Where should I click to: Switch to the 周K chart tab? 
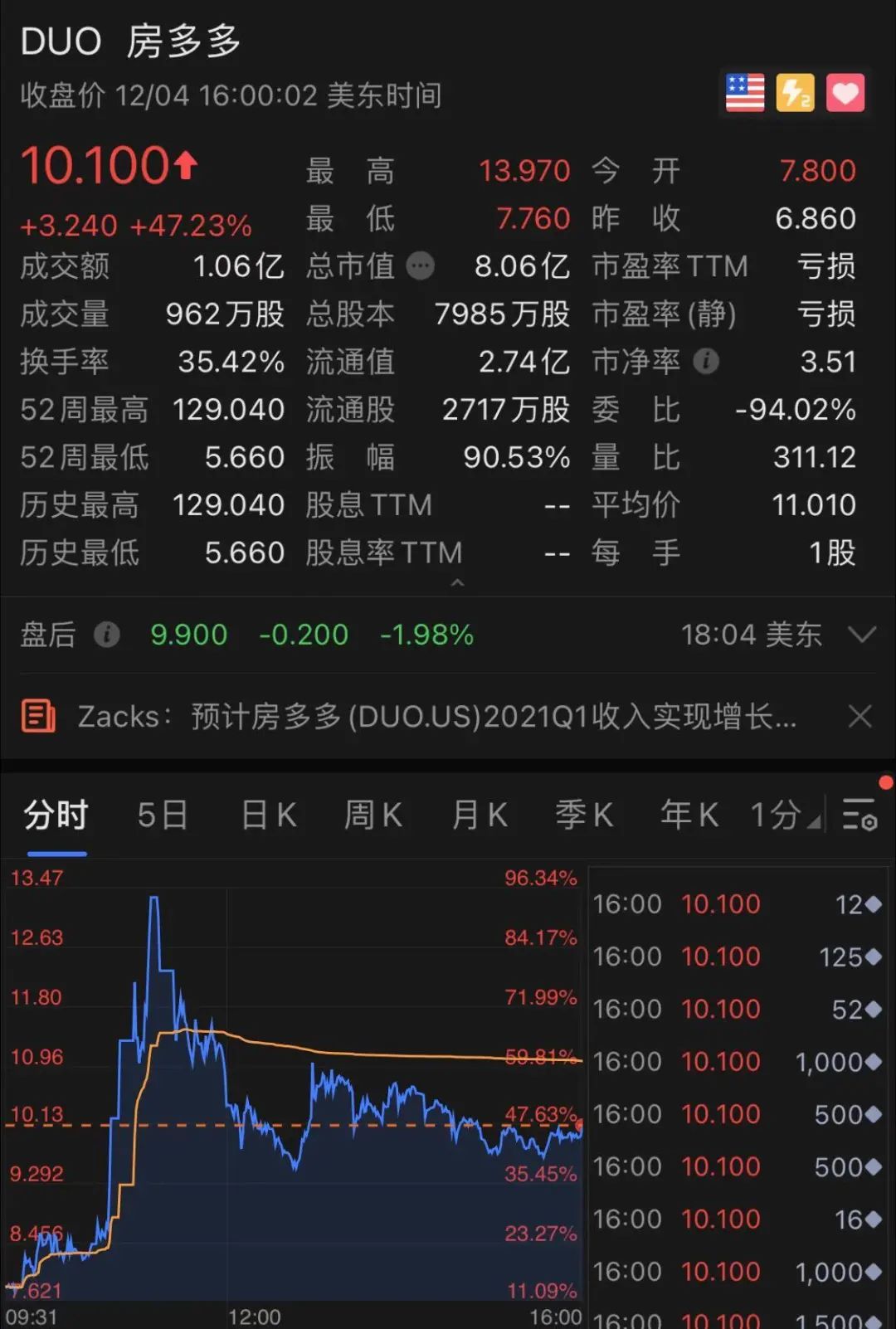373,815
